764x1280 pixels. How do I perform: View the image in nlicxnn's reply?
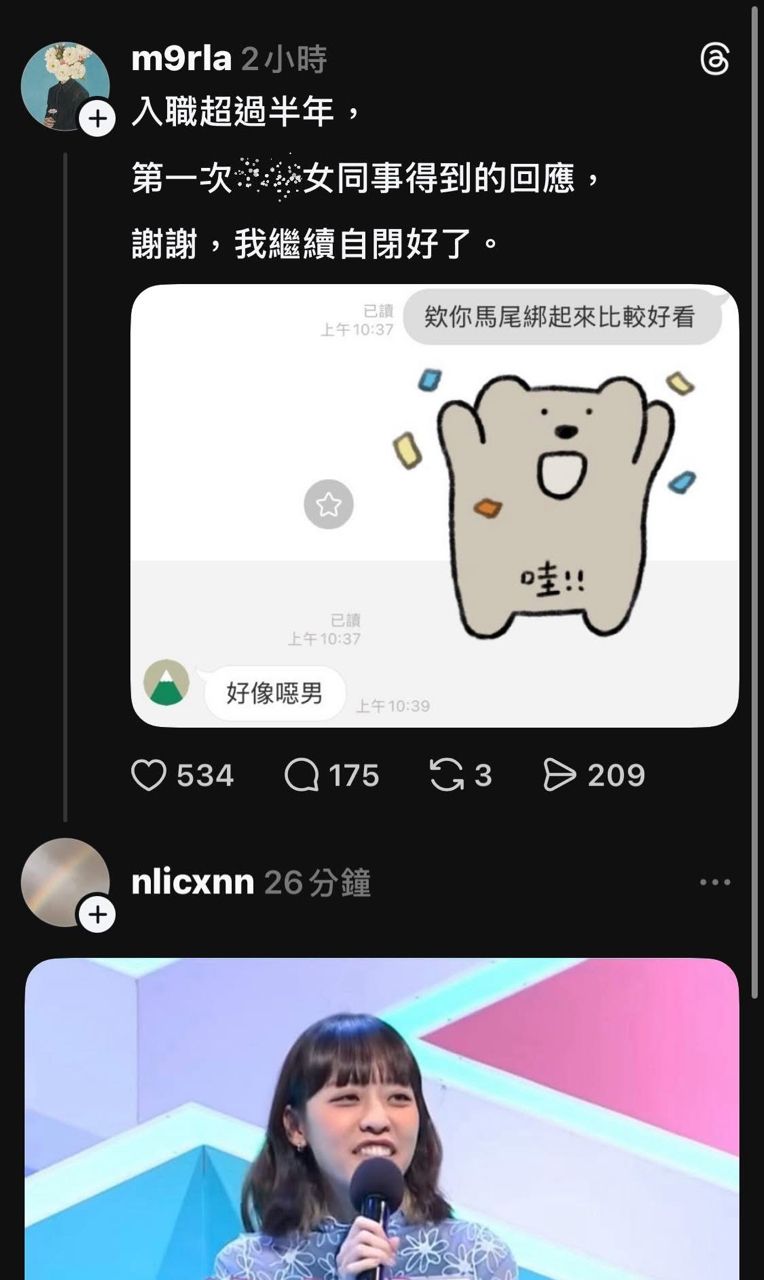(382, 1120)
